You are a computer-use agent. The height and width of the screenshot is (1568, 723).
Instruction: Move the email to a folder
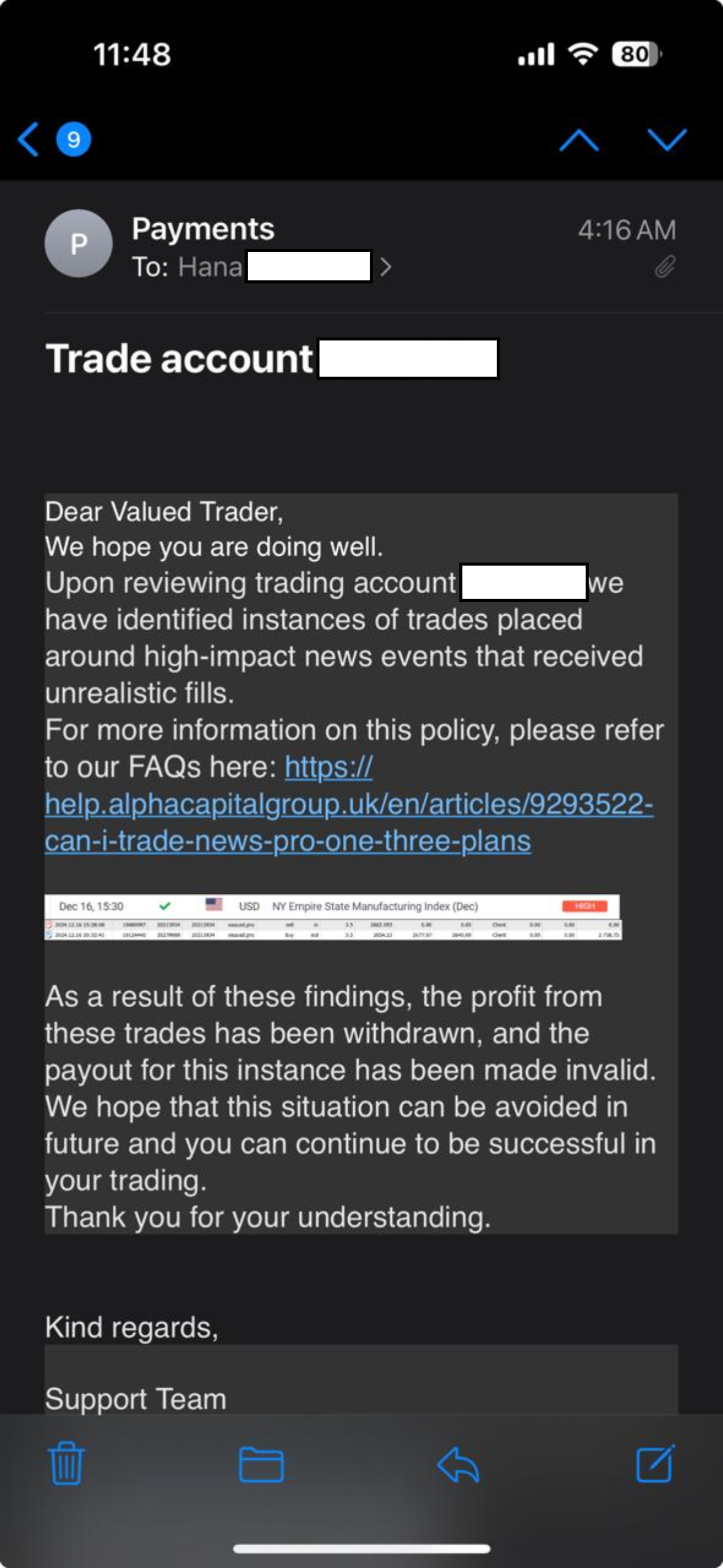pos(261,1464)
